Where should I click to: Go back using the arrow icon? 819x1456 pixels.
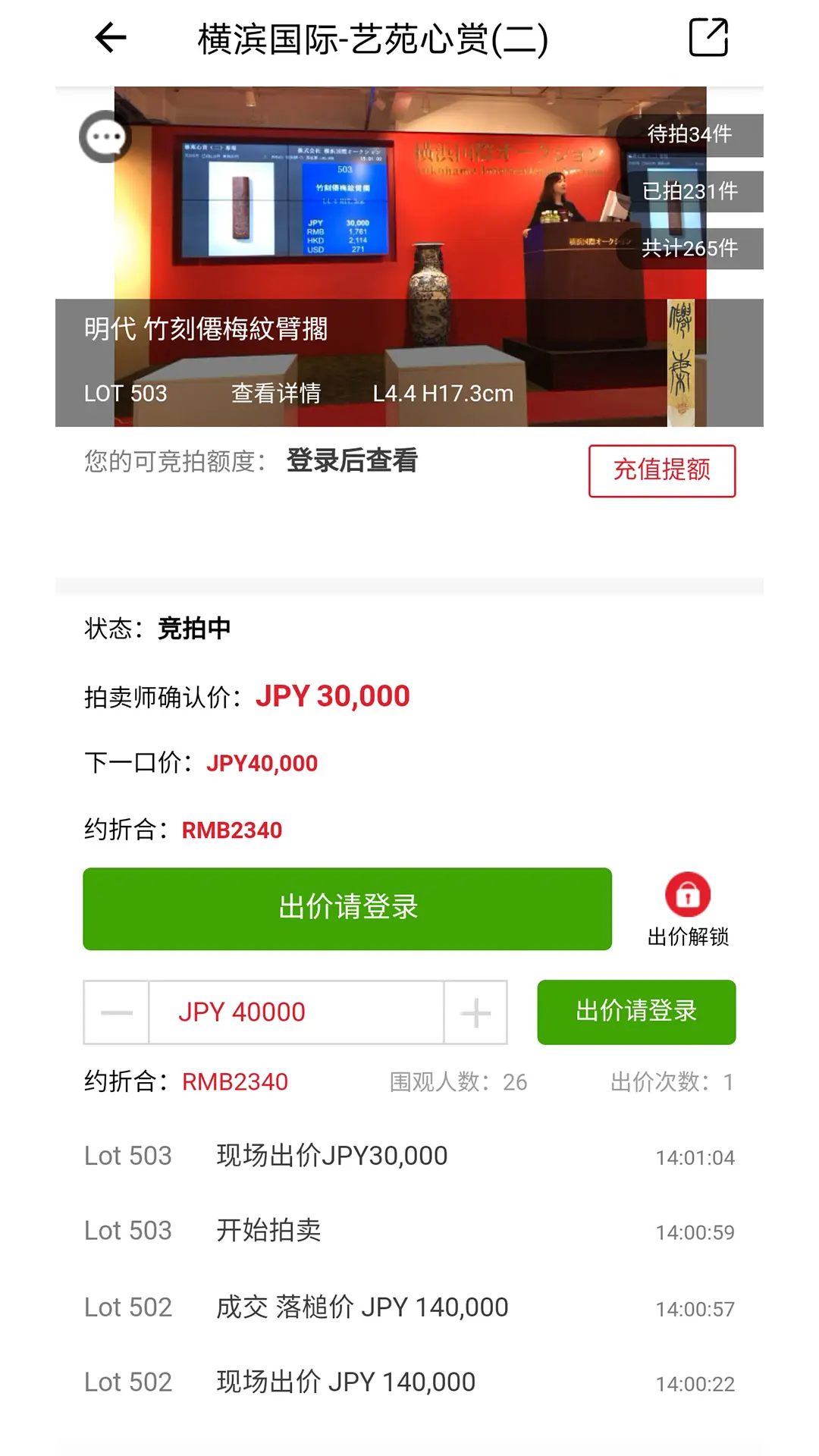[x=111, y=38]
